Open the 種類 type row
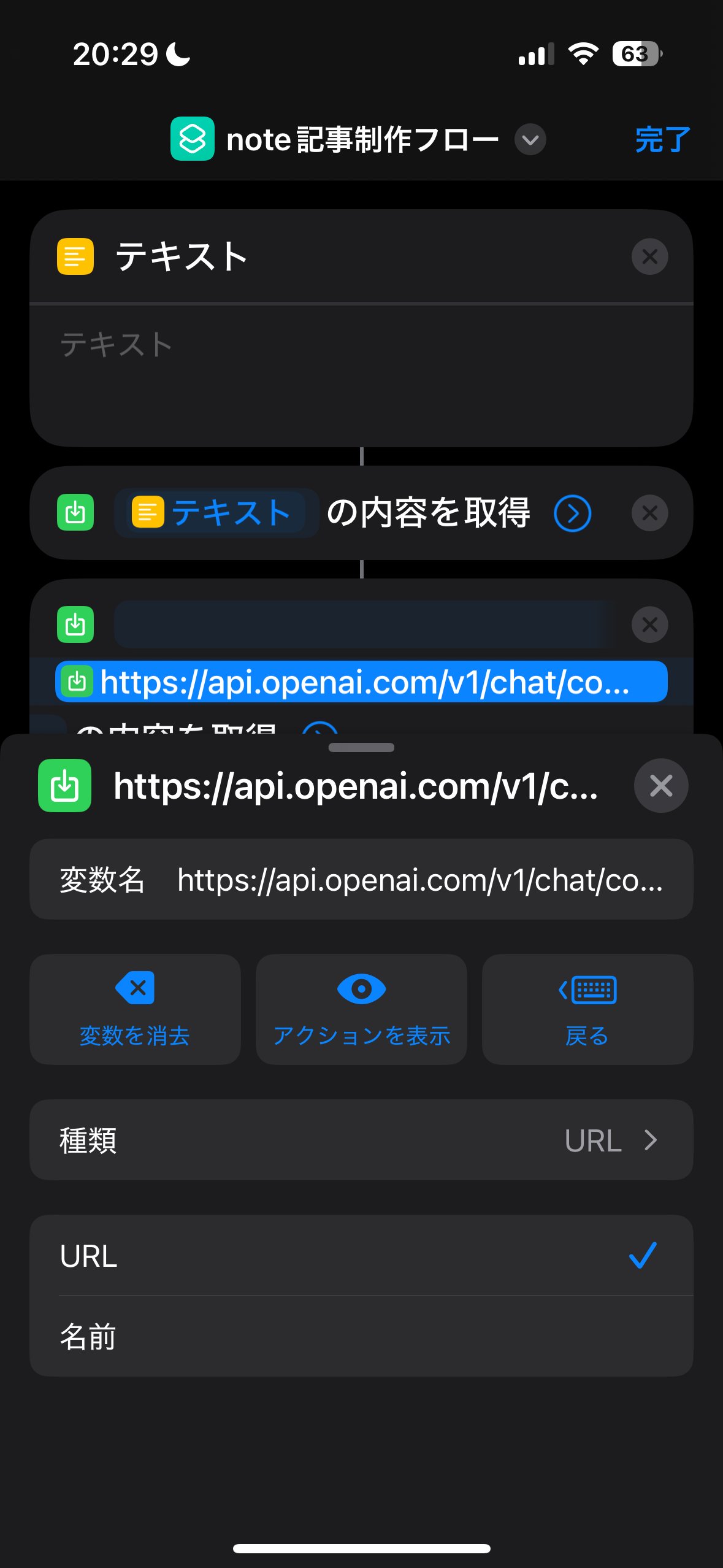This screenshot has width=723, height=1568. [361, 1140]
